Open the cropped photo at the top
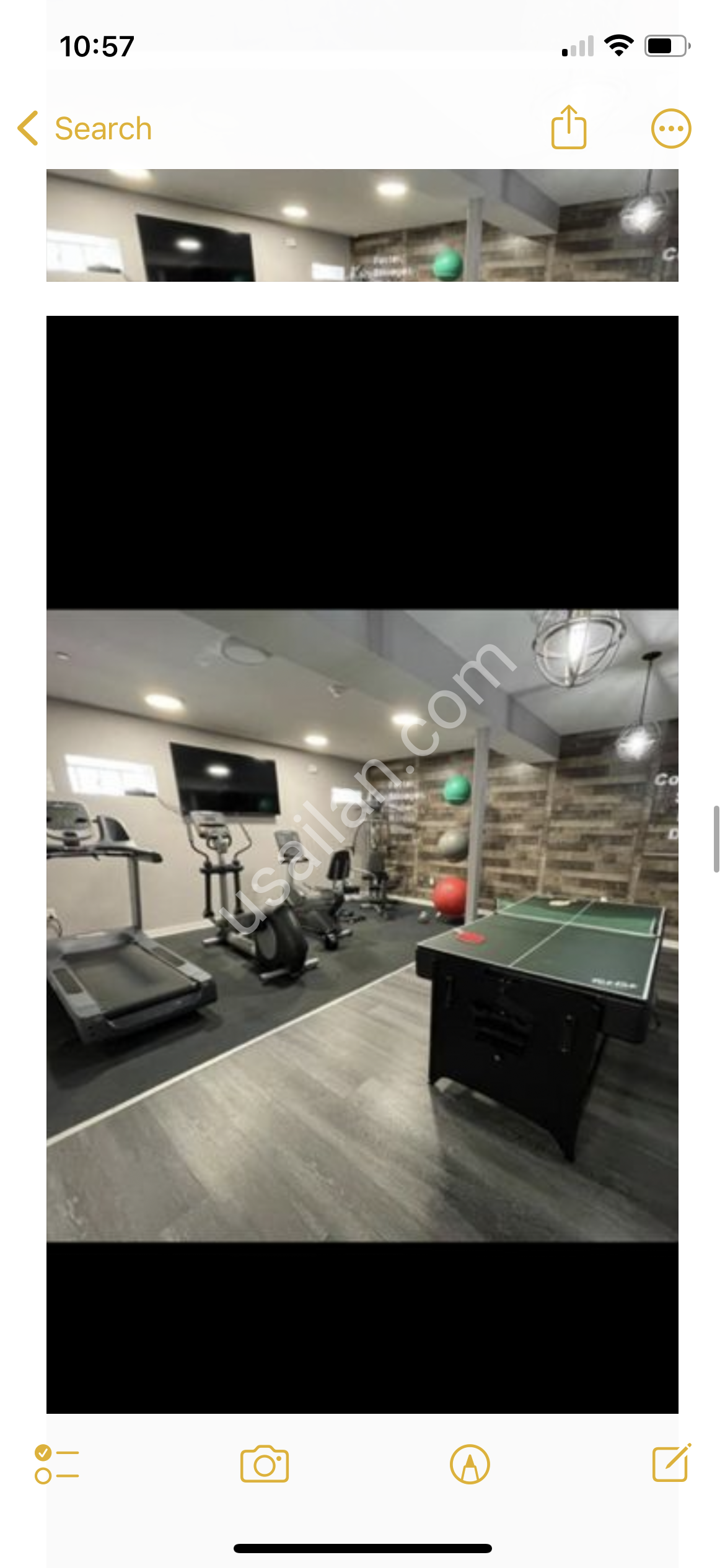The height and width of the screenshot is (1568, 725). tap(362, 225)
